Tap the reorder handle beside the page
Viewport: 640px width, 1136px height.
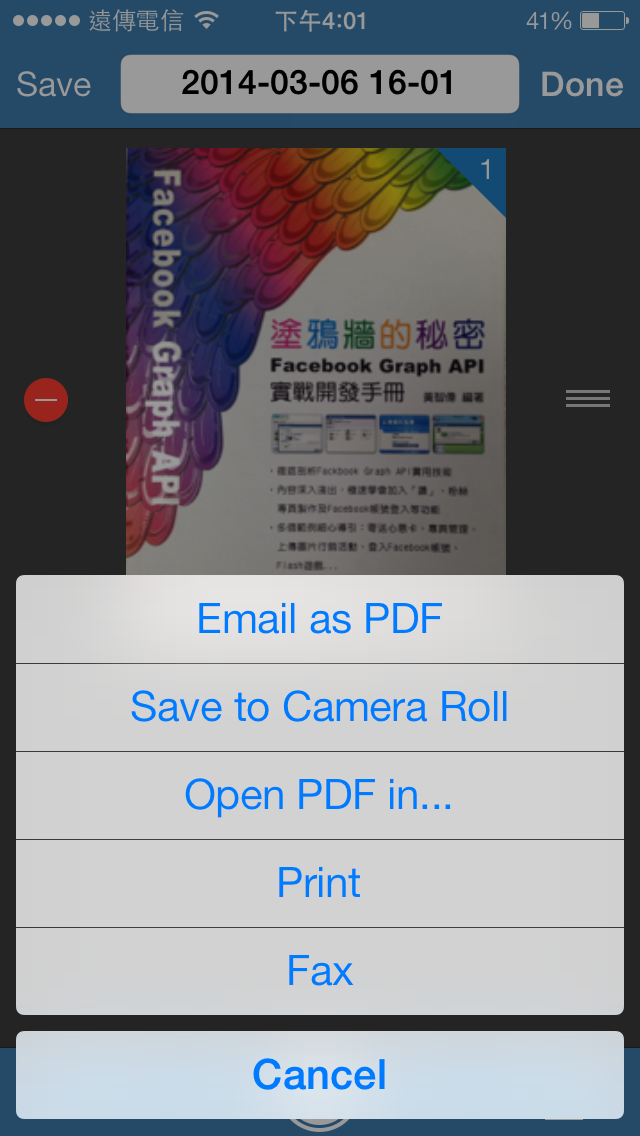tap(588, 398)
